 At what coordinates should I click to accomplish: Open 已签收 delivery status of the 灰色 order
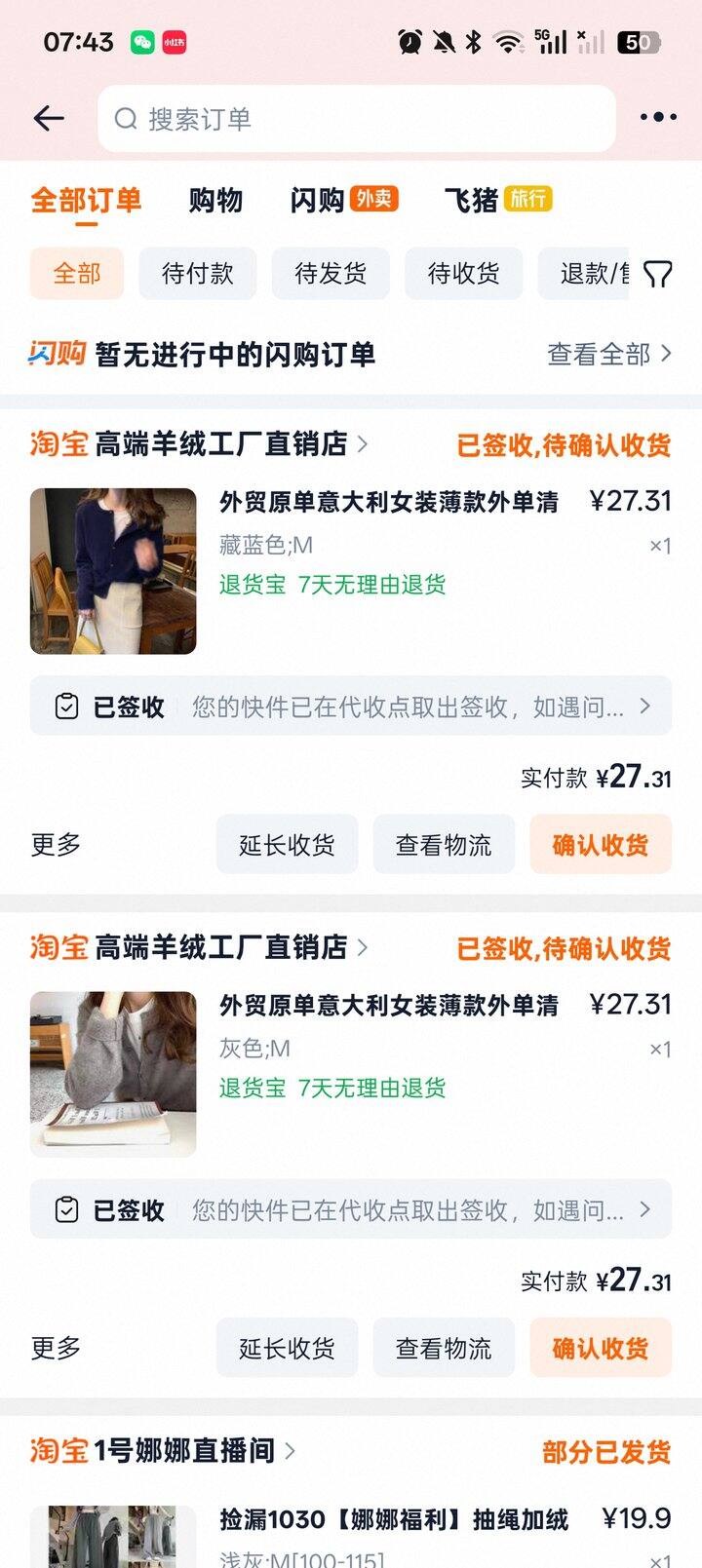(351, 1209)
